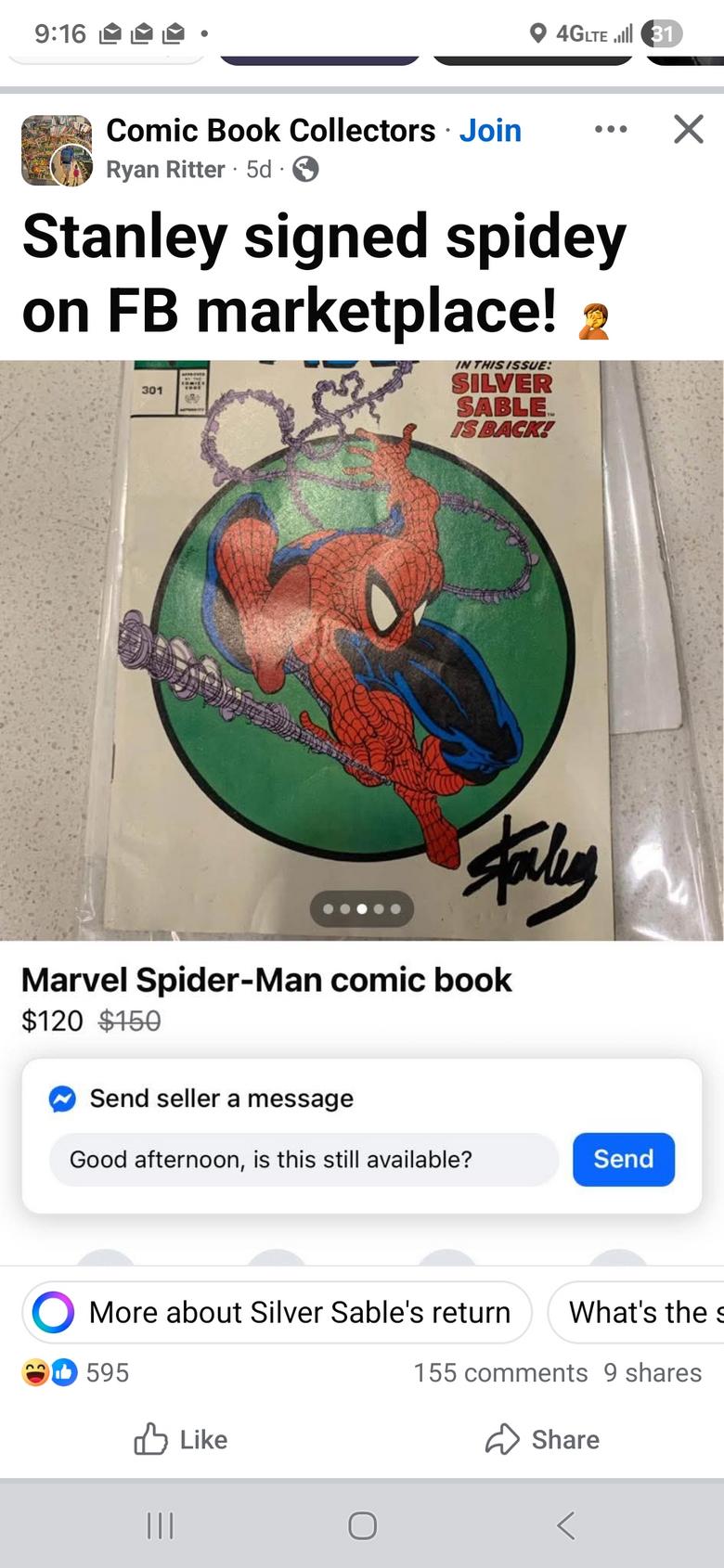Open the Spider-Man comic listing photo
Viewport: 724px width, 1568px height.
click(362, 649)
